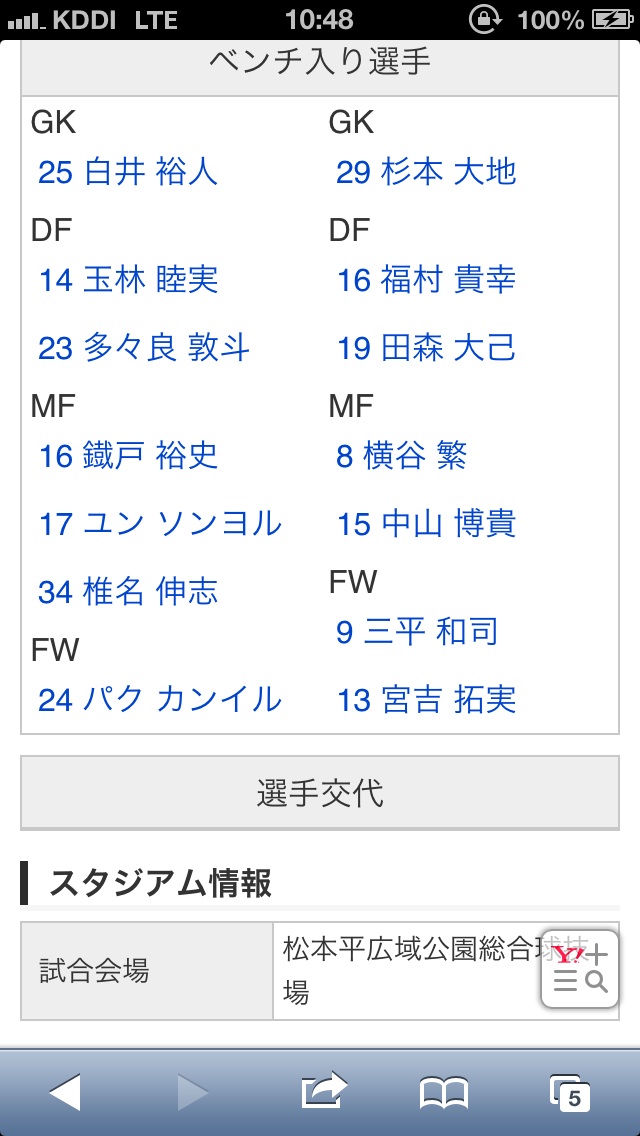Screen dimensions: 640x1136
Task: Open player link パク カンイル
Action: coord(160,700)
